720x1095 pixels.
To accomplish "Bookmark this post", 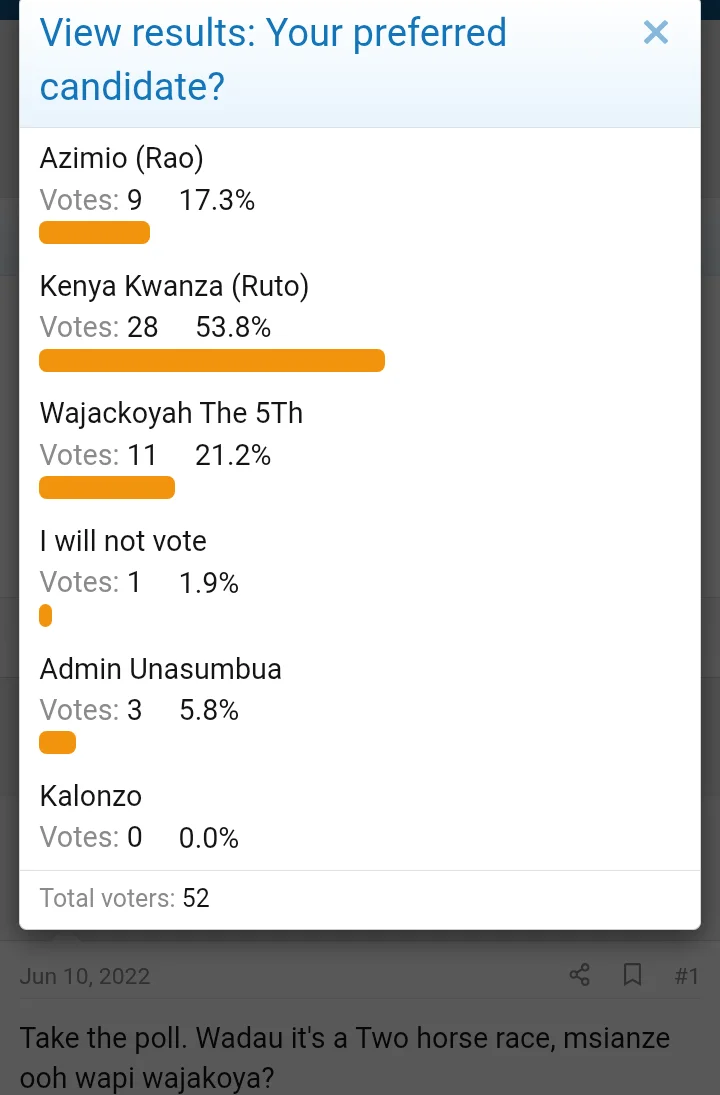I will pyautogui.click(x=632, y=974).
